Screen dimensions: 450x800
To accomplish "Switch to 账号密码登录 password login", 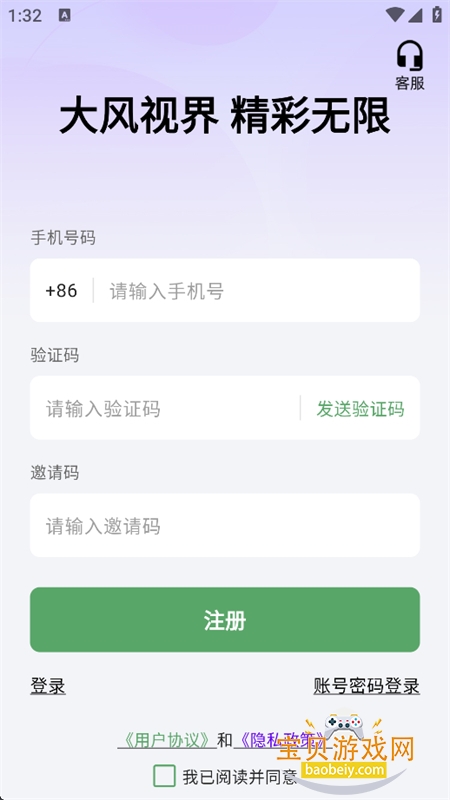I will tap(366, 686).
